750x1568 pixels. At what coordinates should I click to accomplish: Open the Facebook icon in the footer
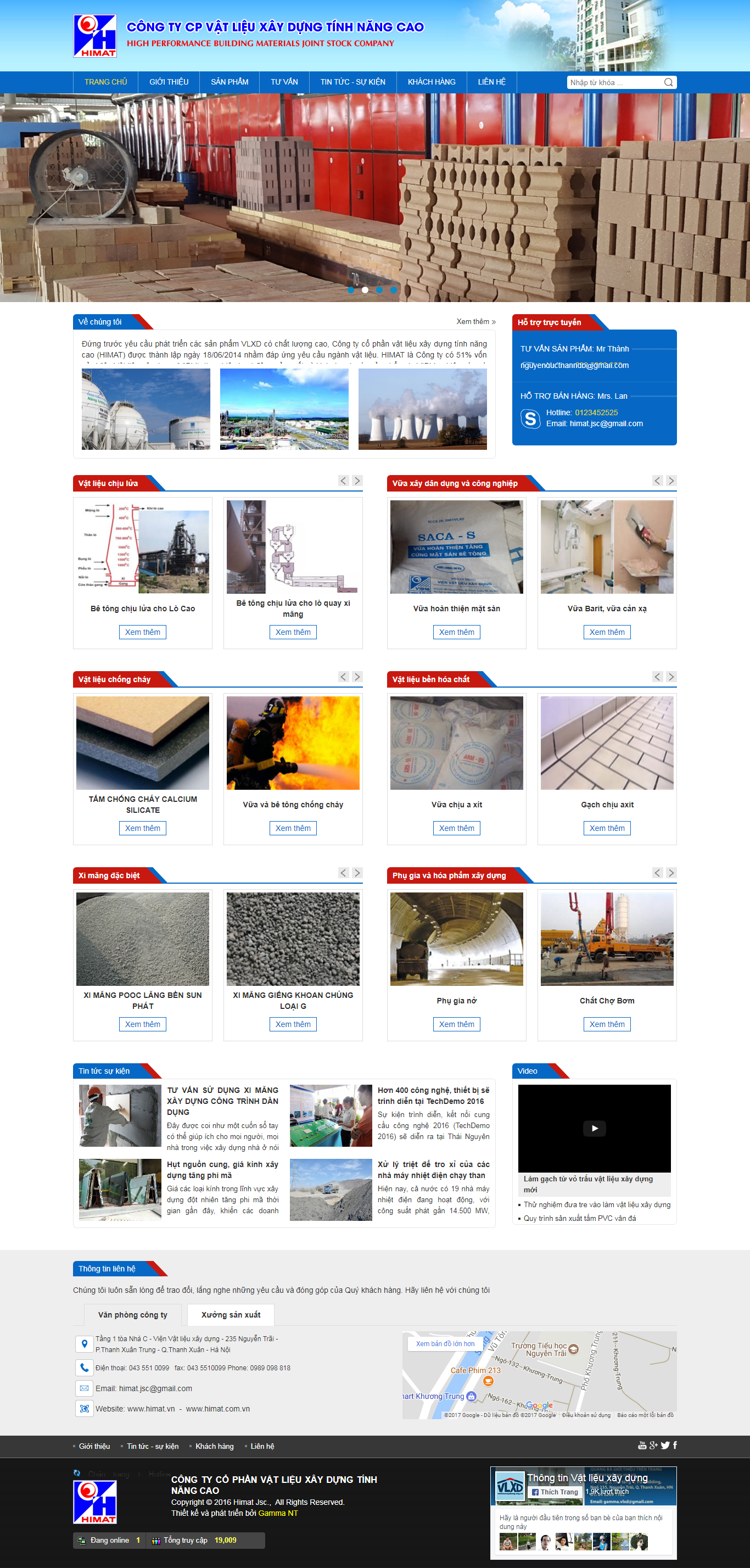coord(675,1445)
